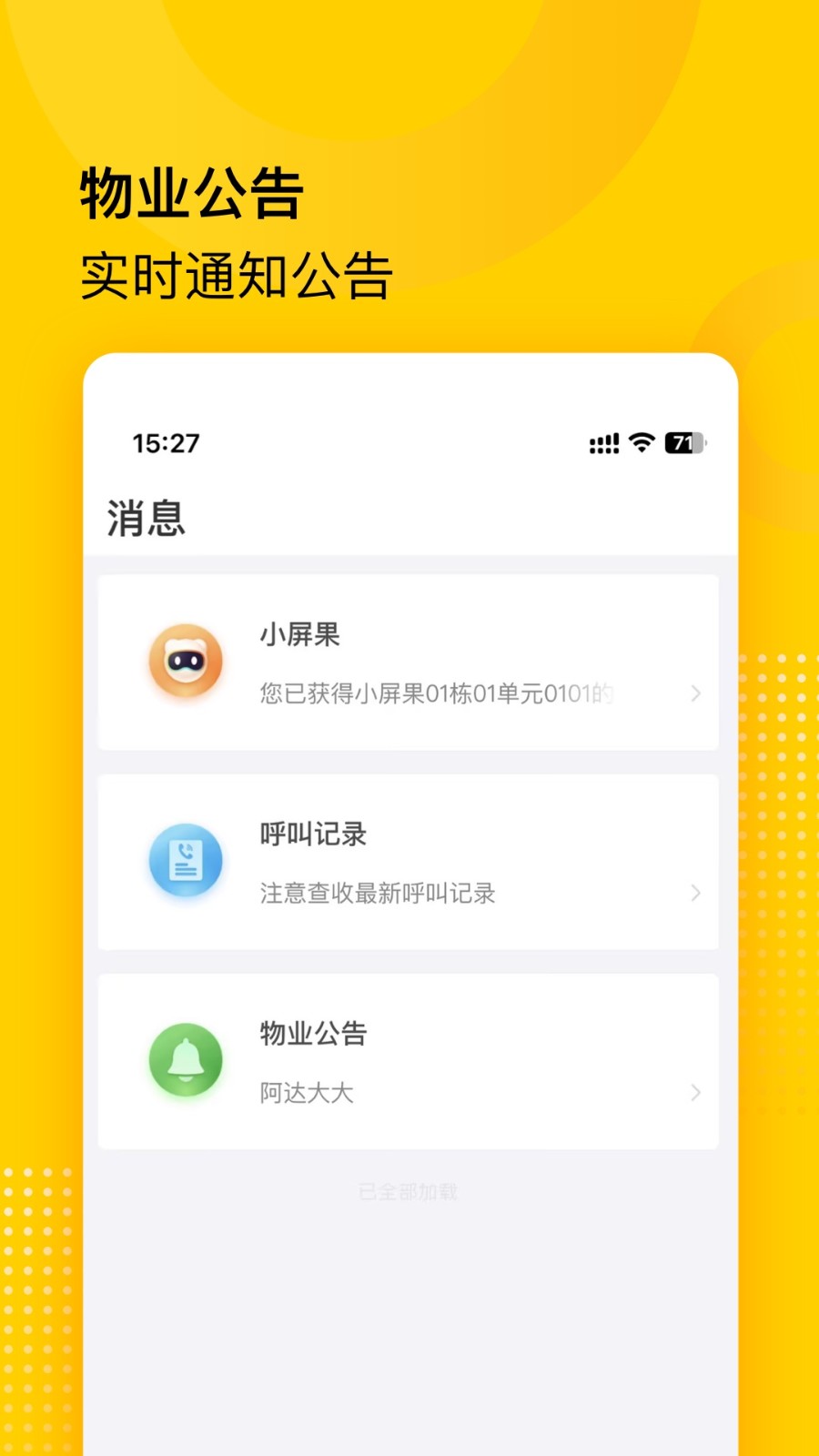Viewport: 819px width, 1456px height.
Task: Open 呼叫记录 details via its chevron
Action: pyautogui.click(x=696, y=895)
